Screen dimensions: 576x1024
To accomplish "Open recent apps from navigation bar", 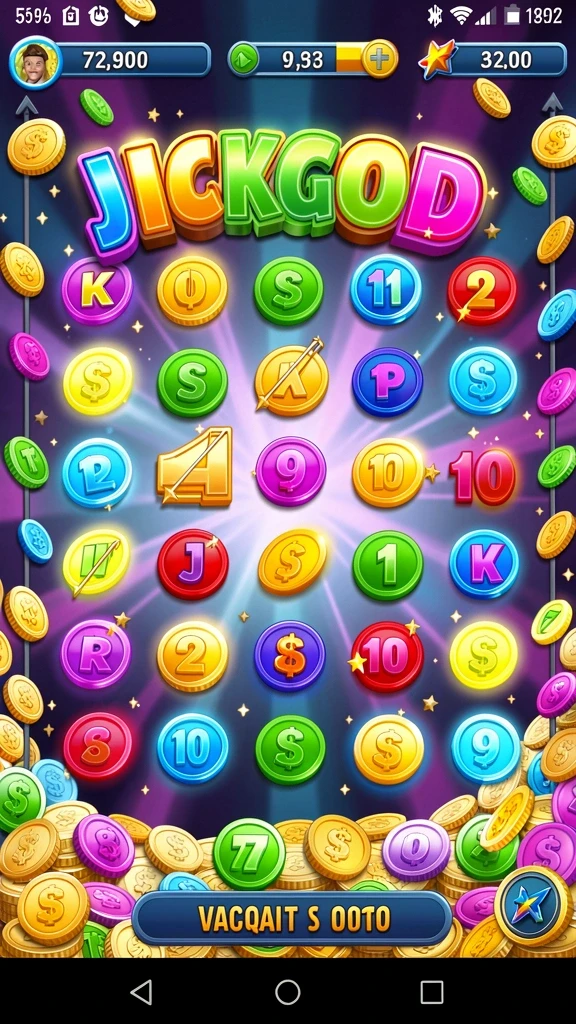I will [432, 992].
